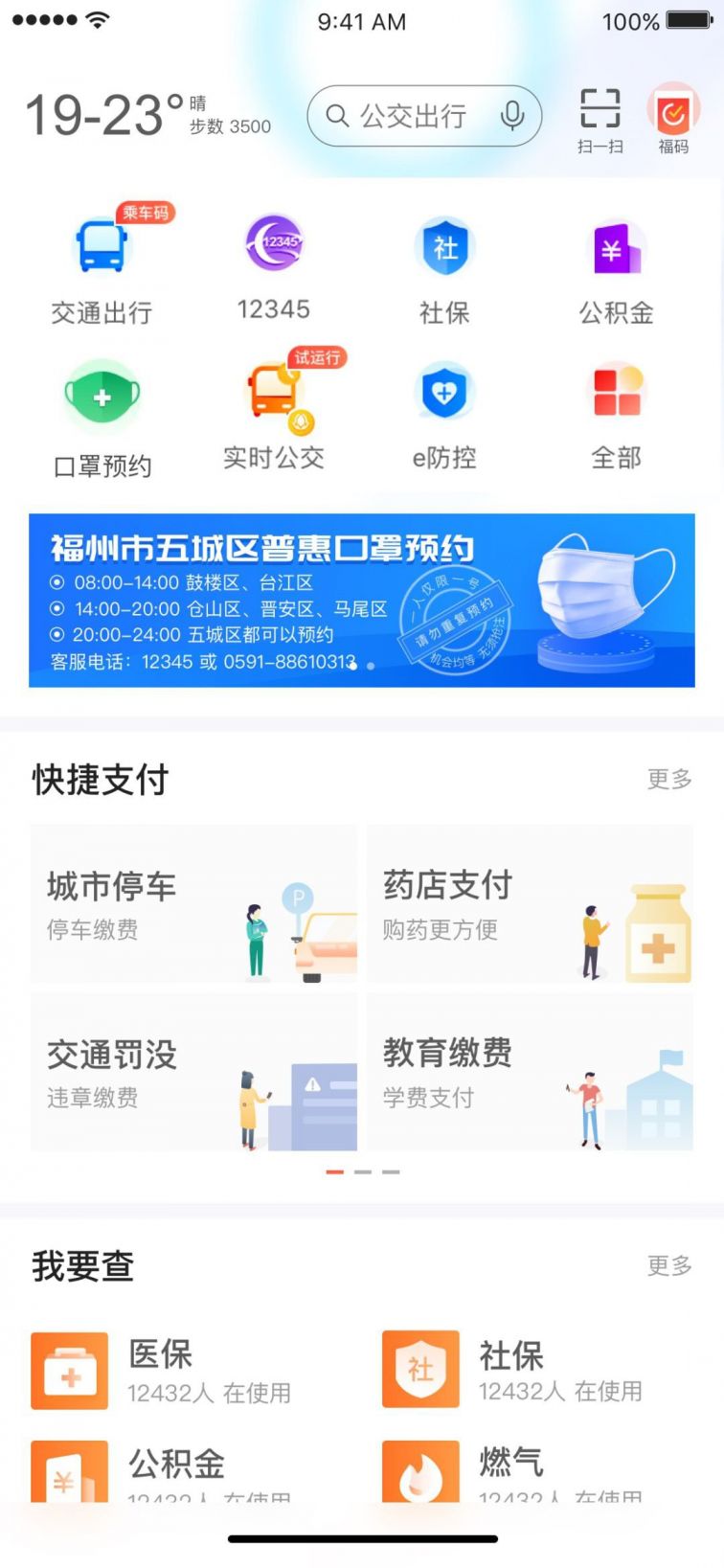Start voice search with the microphone icon

pyautogui.click(x=513, y=116)
